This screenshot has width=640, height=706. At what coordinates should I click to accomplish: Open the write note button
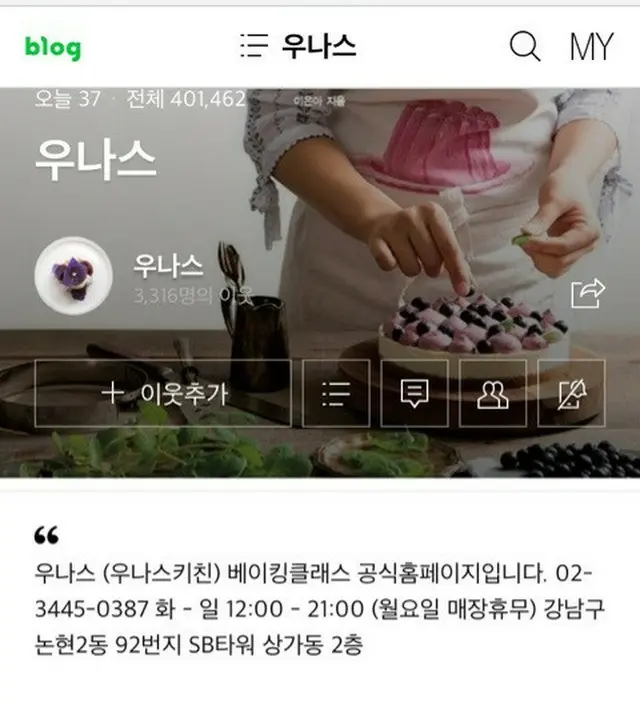click(571, 394)
